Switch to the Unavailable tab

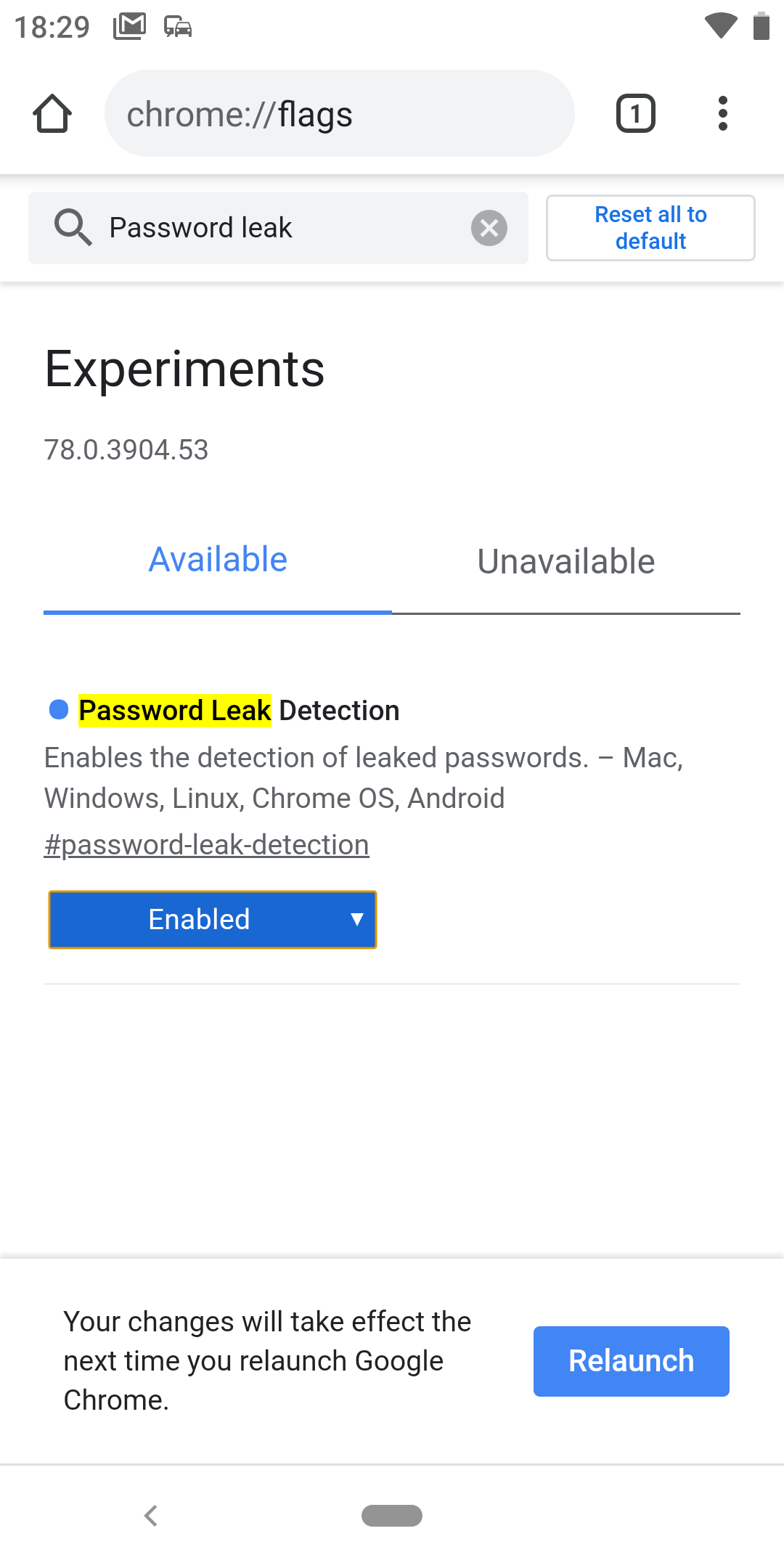(x=566, y=562)
